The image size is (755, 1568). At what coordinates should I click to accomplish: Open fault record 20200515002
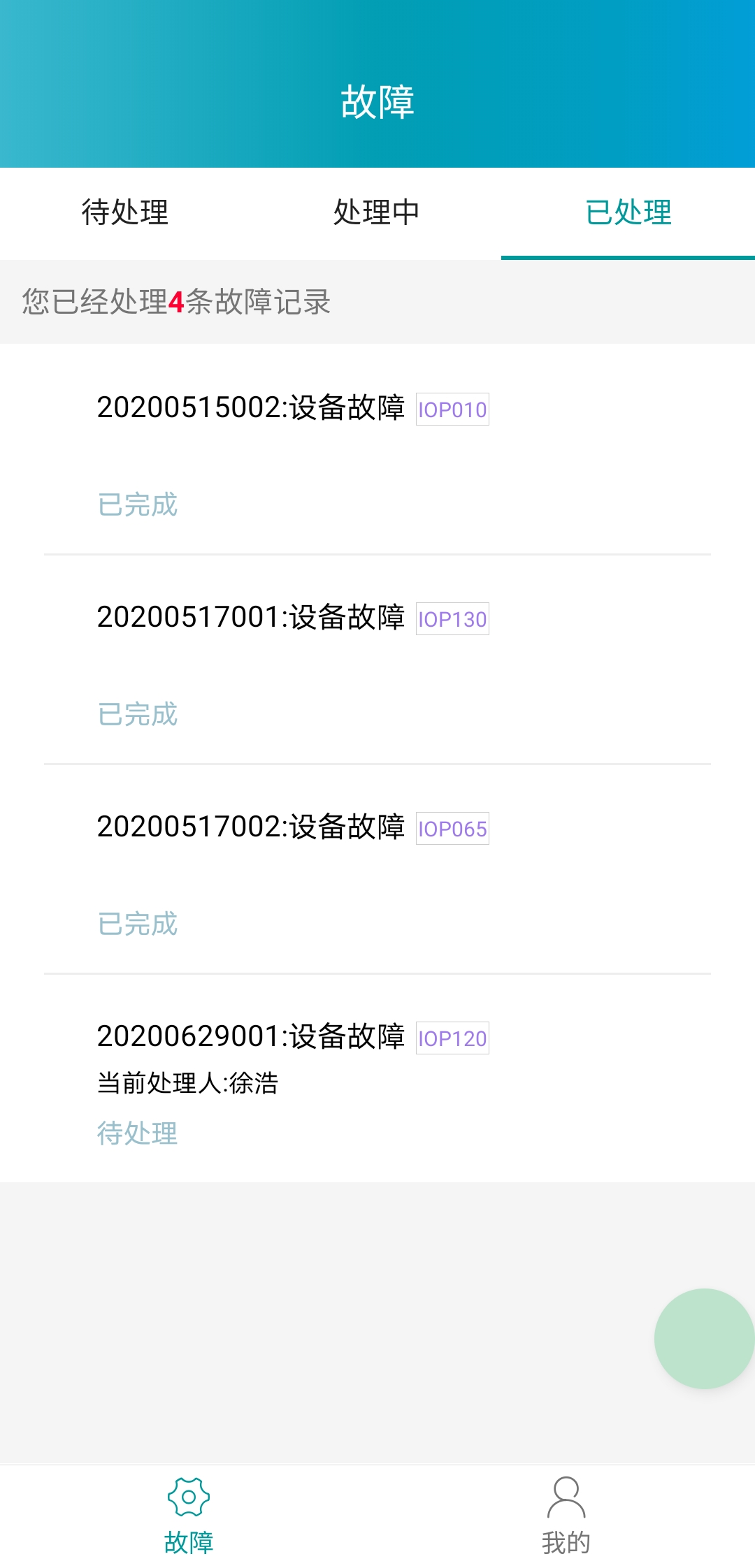(x=250, y=408)
